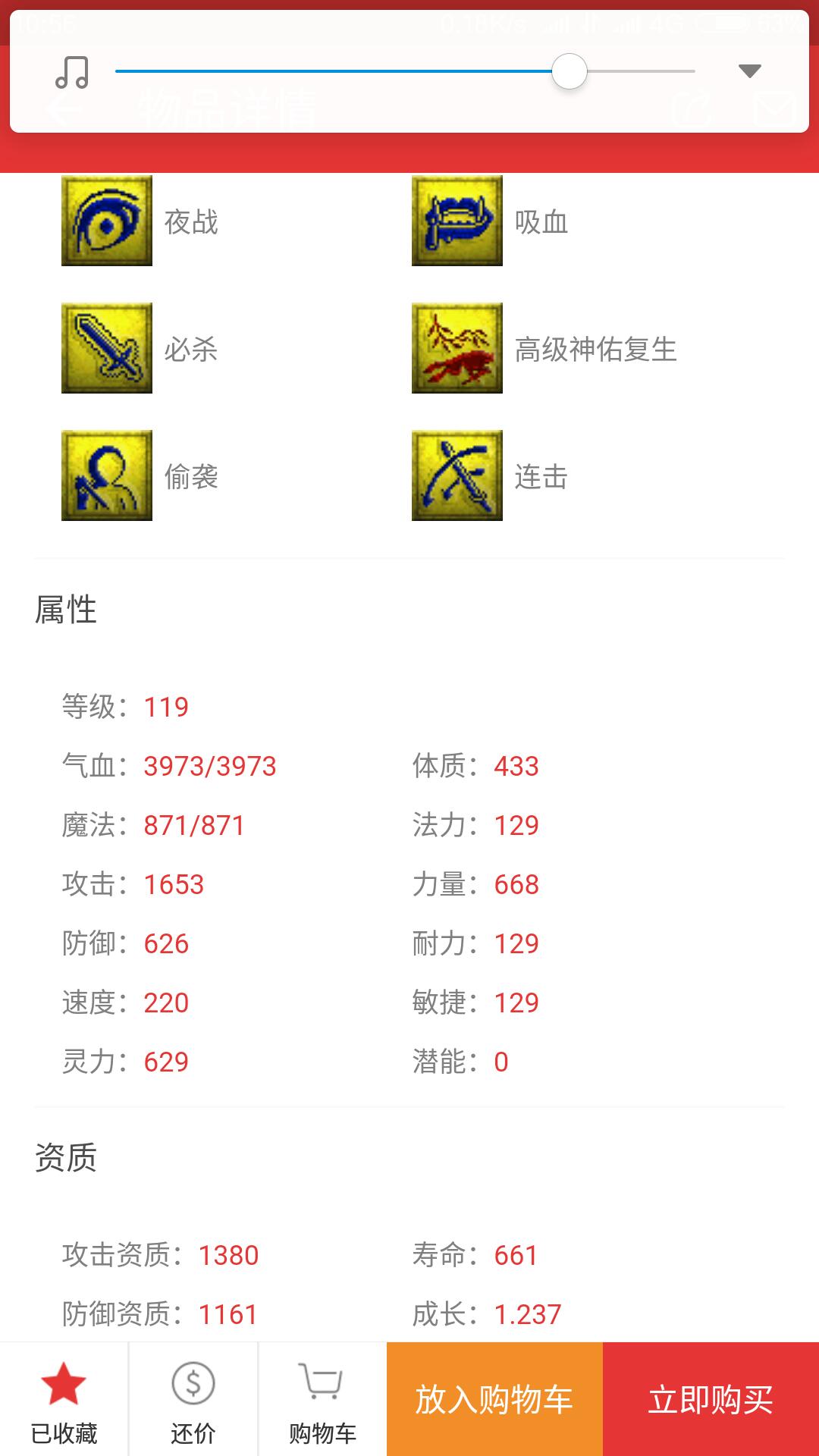819x1456 pixels.
Task: Open the 还价 bargain option
Action: pyautogui.click(x=193, y=1399)
